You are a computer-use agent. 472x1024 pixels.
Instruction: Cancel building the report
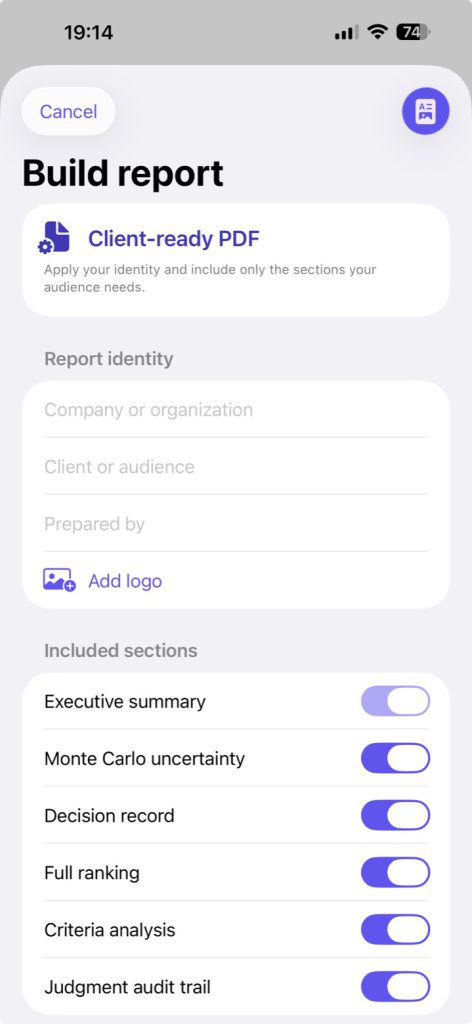[x=69, y=112]
